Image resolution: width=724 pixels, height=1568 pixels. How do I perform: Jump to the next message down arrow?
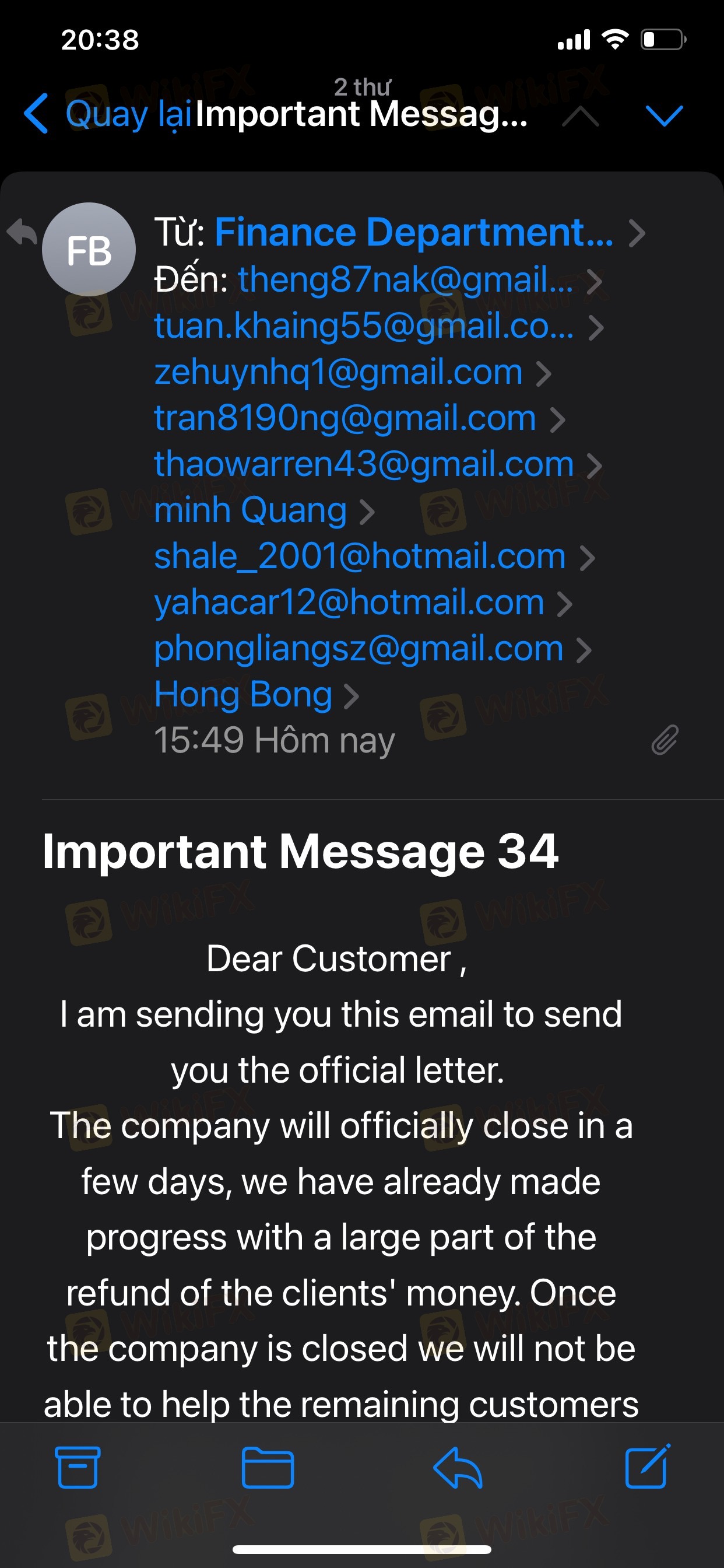[x=664, y=115]
